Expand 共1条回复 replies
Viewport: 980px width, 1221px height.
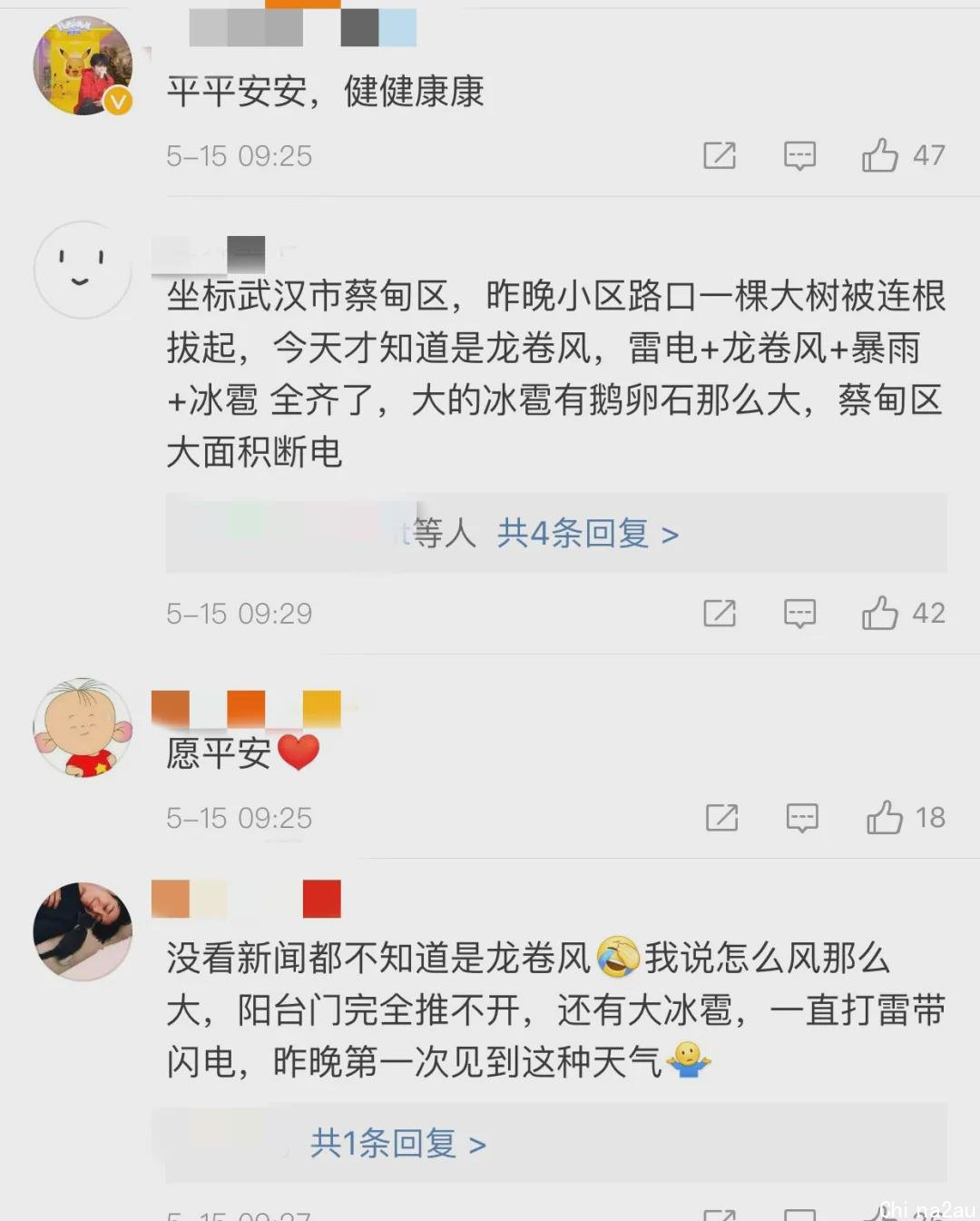(397, 1144)
